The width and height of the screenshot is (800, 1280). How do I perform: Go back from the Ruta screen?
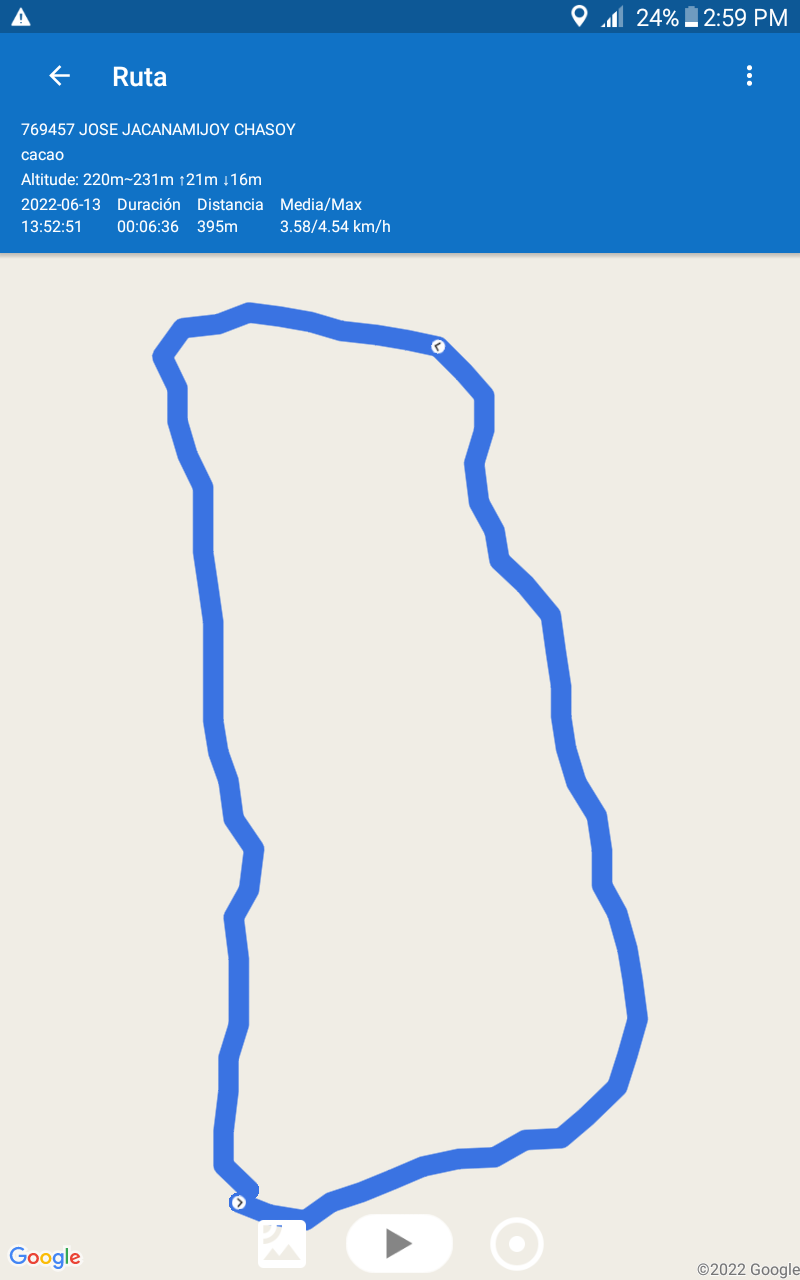[59, 76]
